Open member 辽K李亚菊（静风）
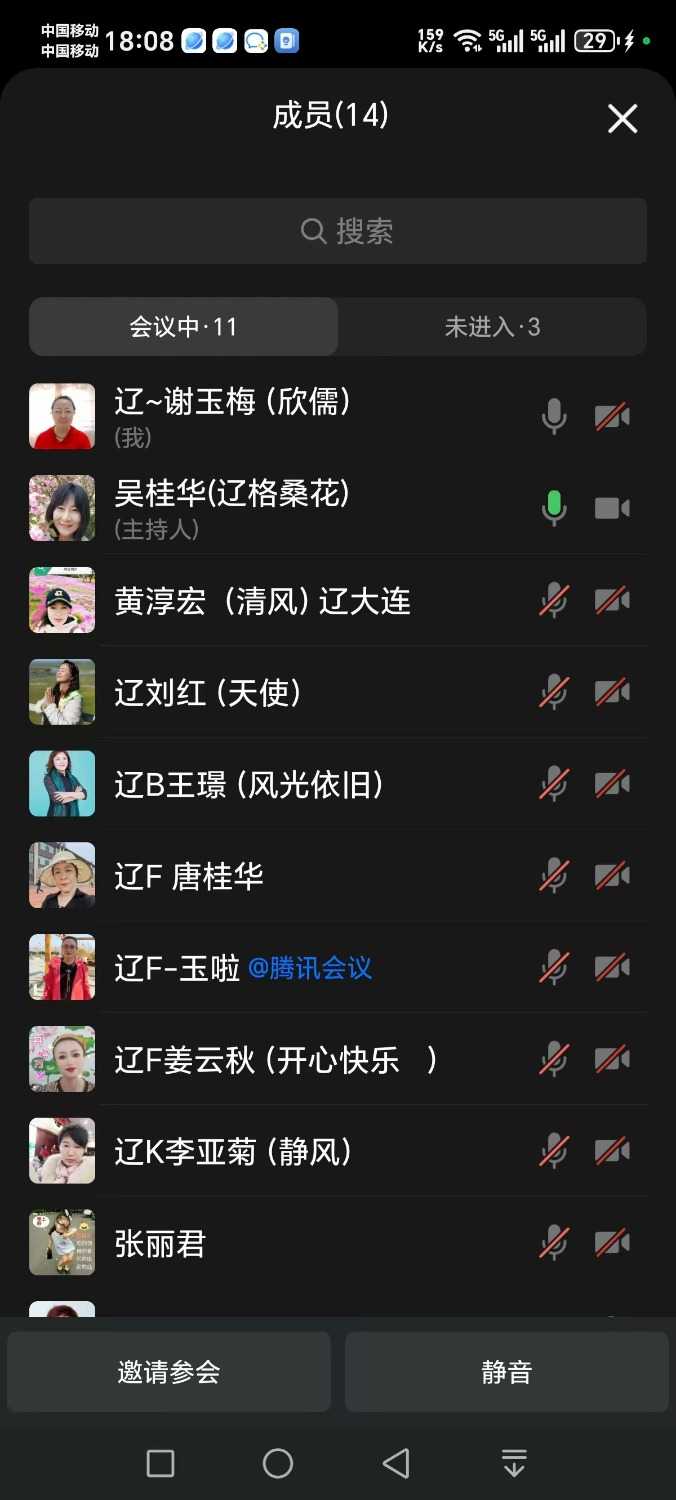The height and width of the screenshot is (1500, 676). [x=234, y=1152]
